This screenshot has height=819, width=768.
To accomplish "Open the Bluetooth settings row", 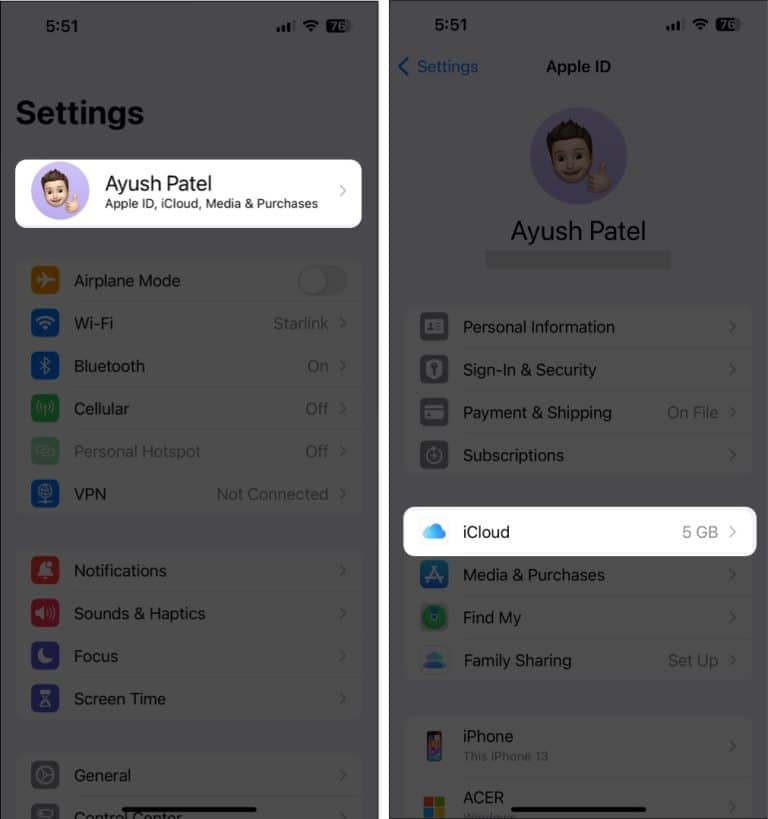I will tap(188, 366).
